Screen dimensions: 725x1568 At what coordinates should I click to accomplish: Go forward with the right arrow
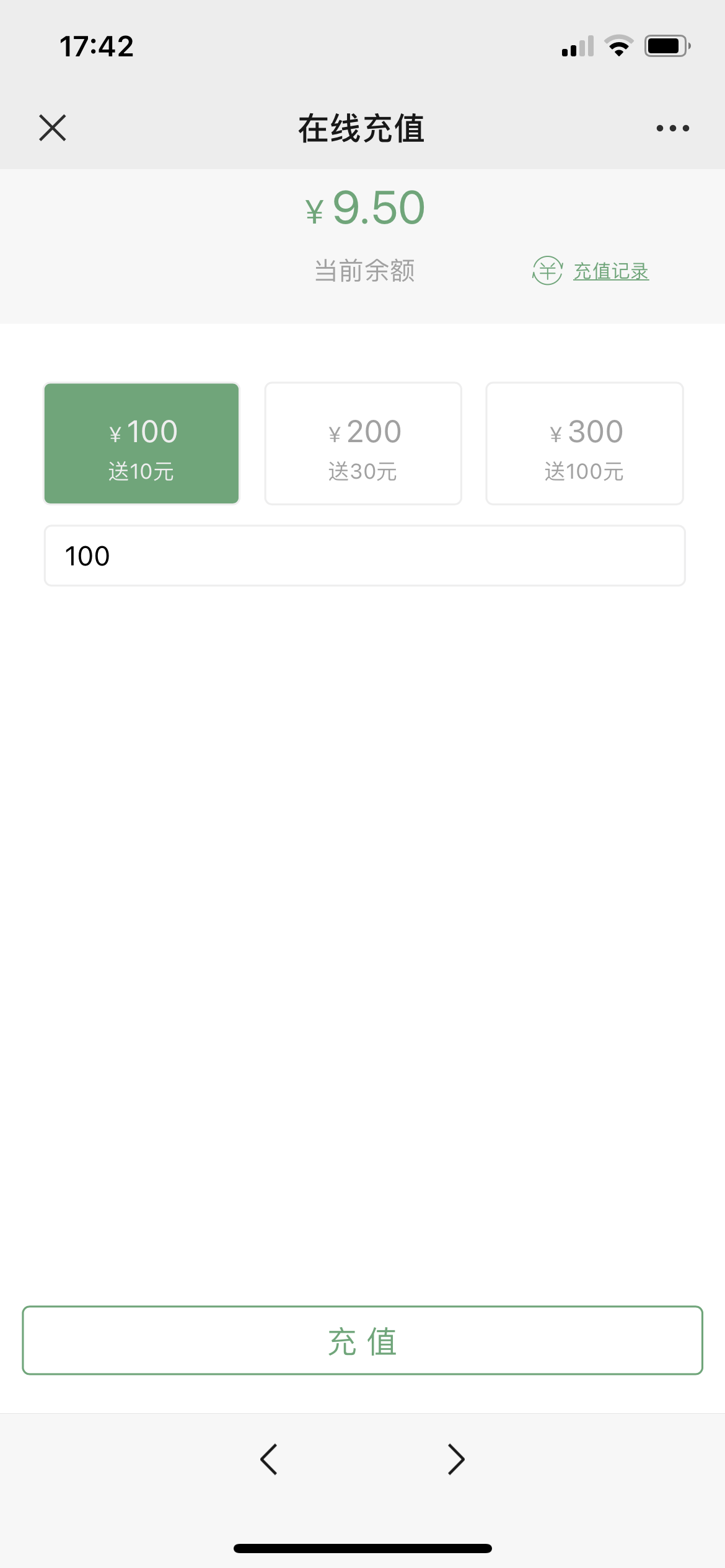[456, 1459]
